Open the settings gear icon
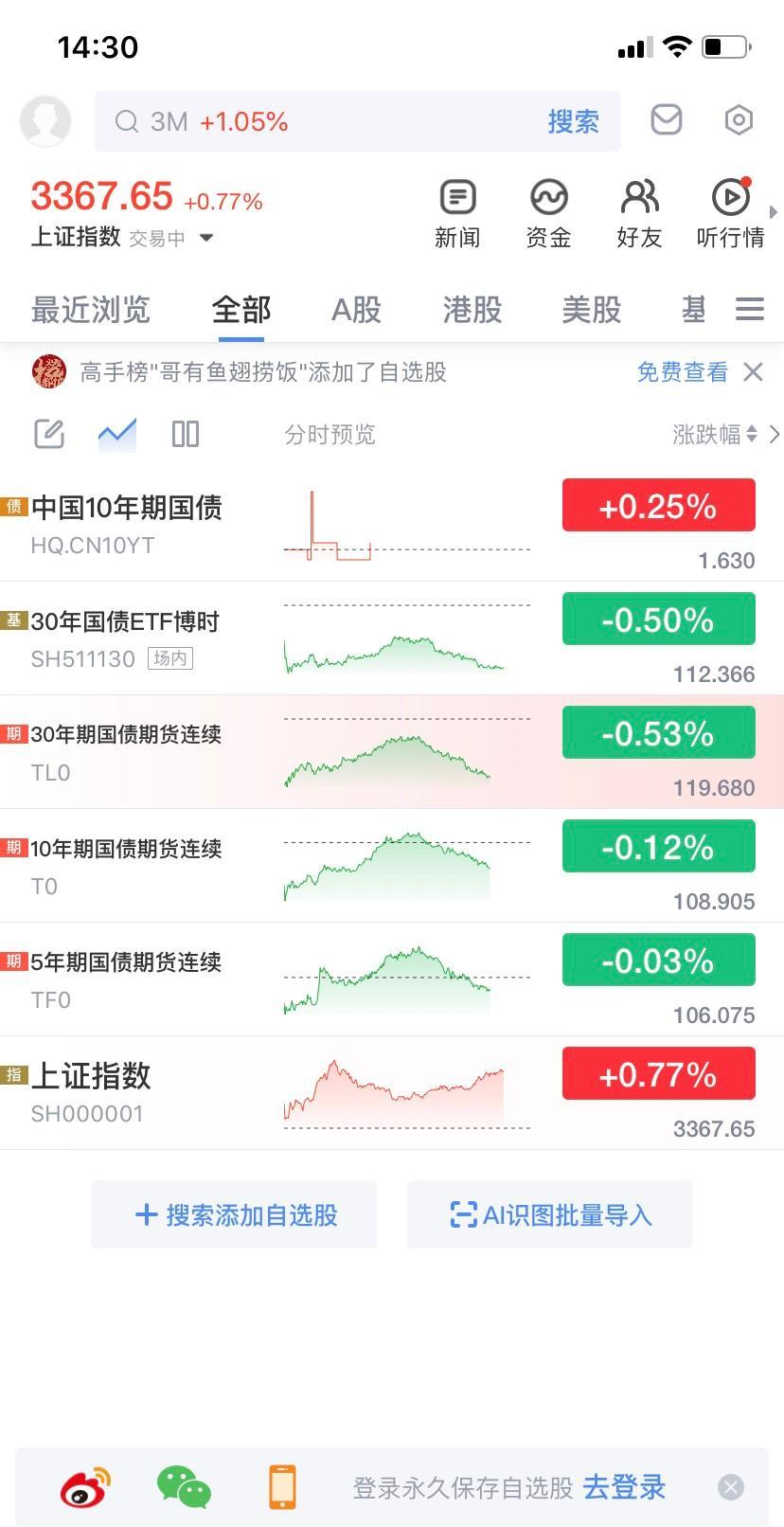Viewport: 784px width, 1527px height. [x=739, y=119]
